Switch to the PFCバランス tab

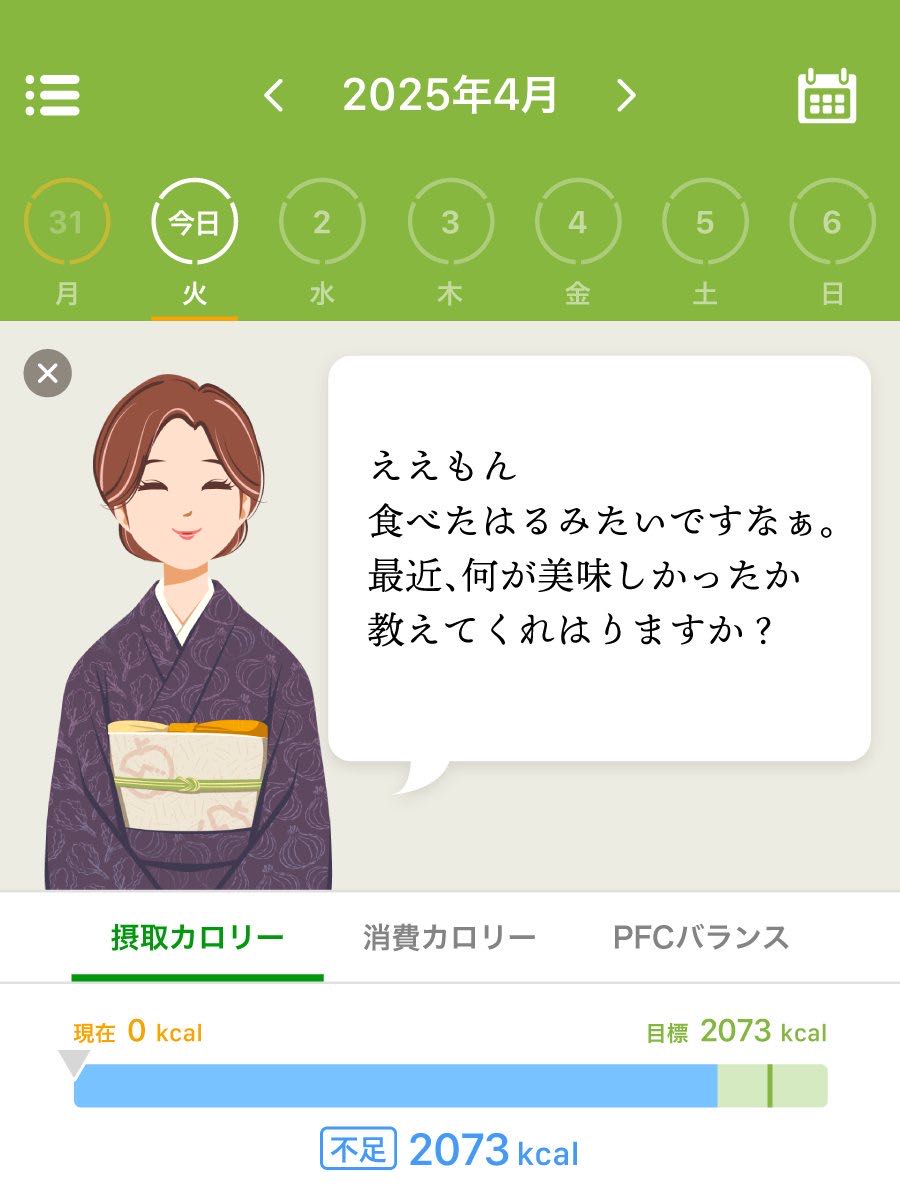[701, 938]
